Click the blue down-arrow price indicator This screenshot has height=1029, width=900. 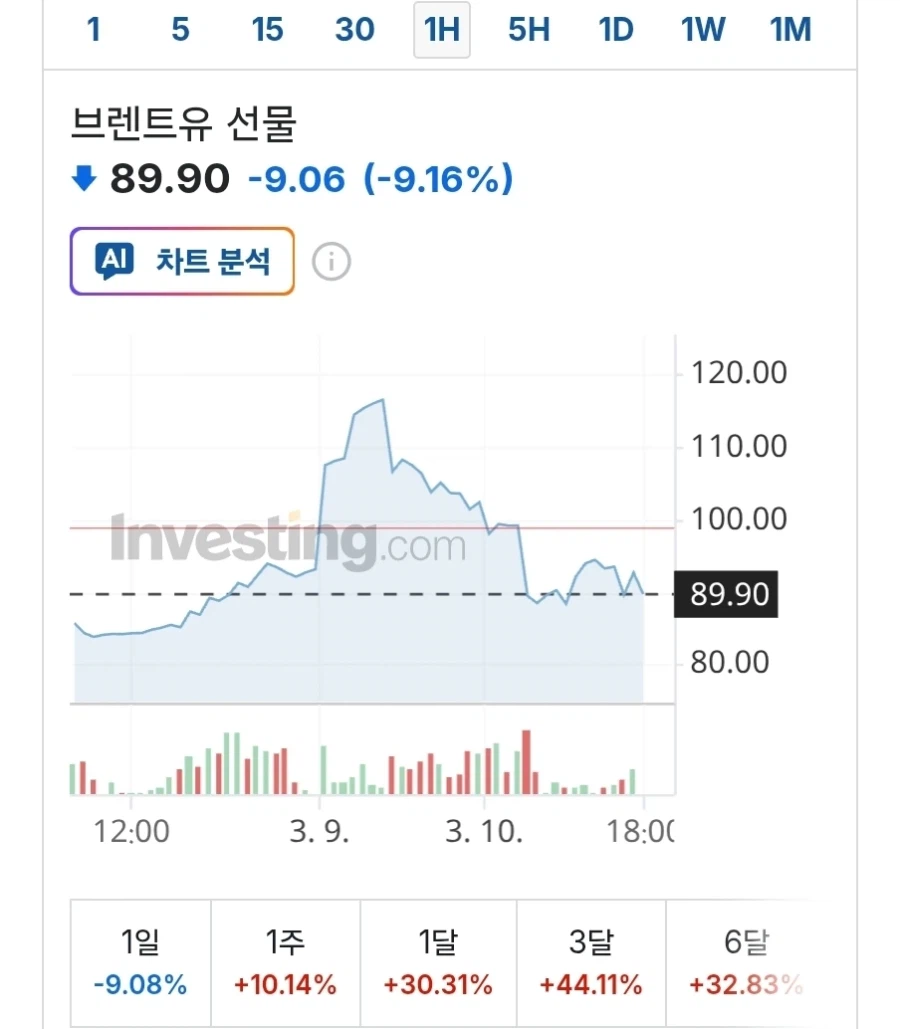click(84, 178)
